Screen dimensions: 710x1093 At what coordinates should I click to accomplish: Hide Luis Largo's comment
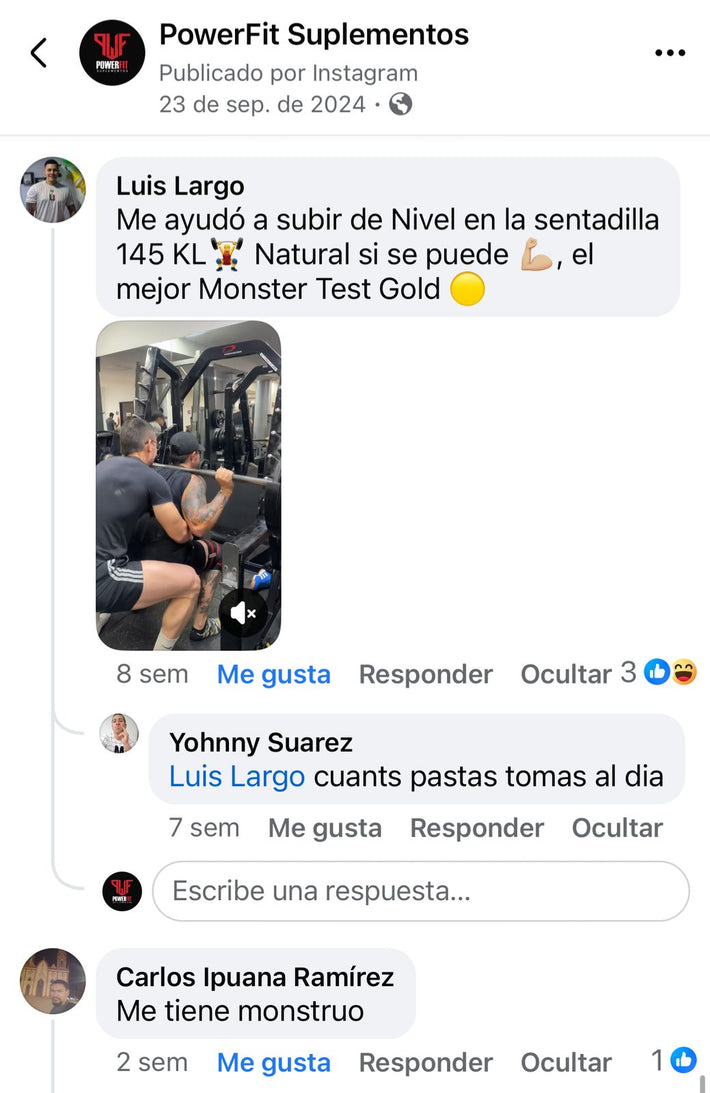pos(565,675)
